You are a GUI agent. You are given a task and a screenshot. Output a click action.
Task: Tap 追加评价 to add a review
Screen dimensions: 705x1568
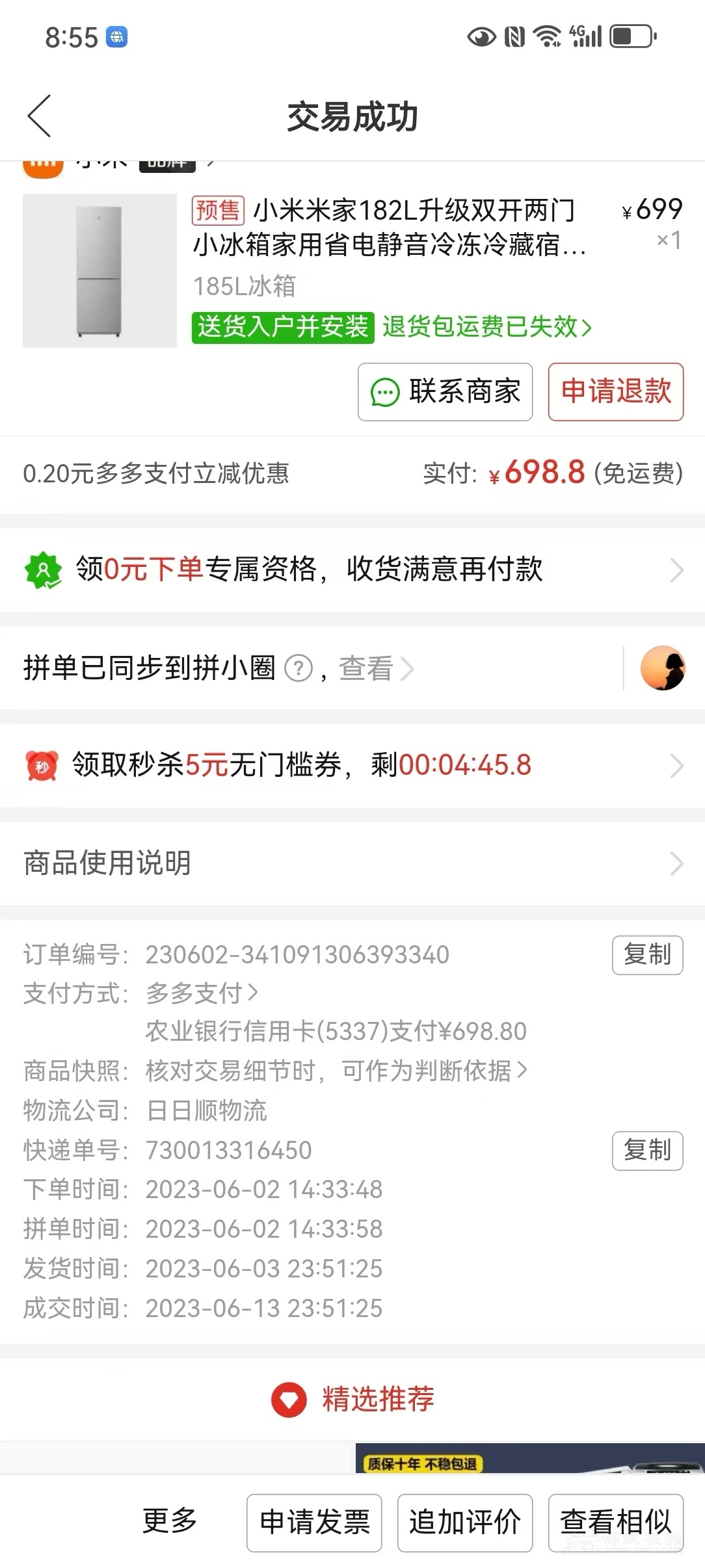(x=465, y=1522)
